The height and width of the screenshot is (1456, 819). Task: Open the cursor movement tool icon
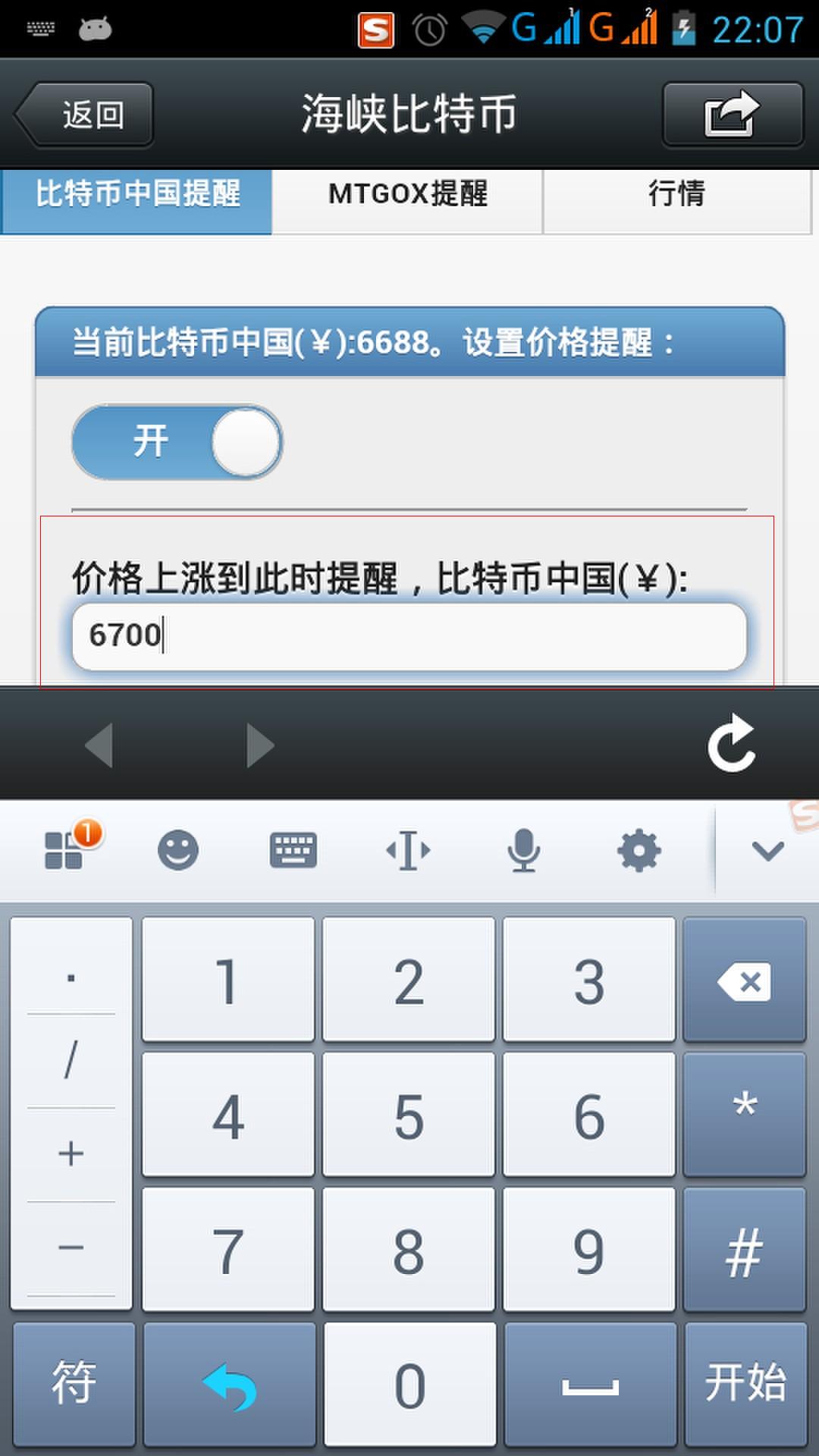click(x=408, y=850)
